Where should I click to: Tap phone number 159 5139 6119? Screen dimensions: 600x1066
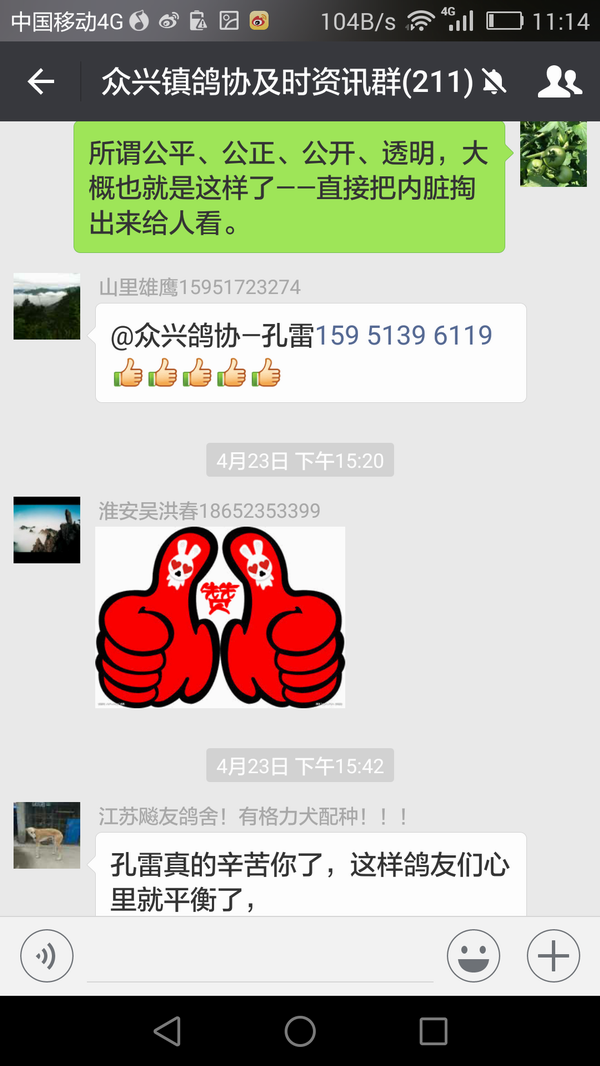click(x=404, y=335)
